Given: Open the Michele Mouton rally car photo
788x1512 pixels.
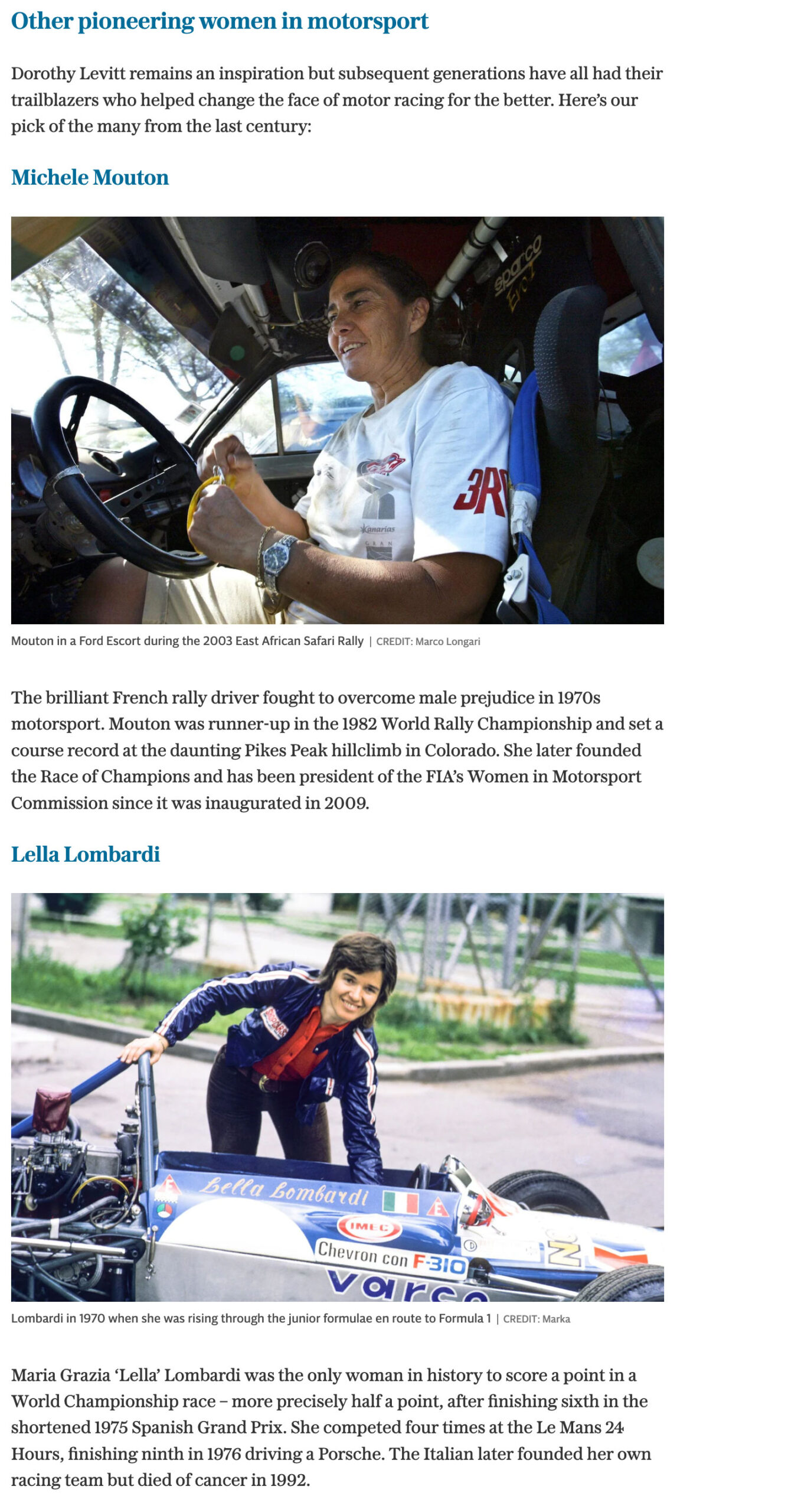Looking at the screenshot, I should pyautogui.click(x=337, y=420).
